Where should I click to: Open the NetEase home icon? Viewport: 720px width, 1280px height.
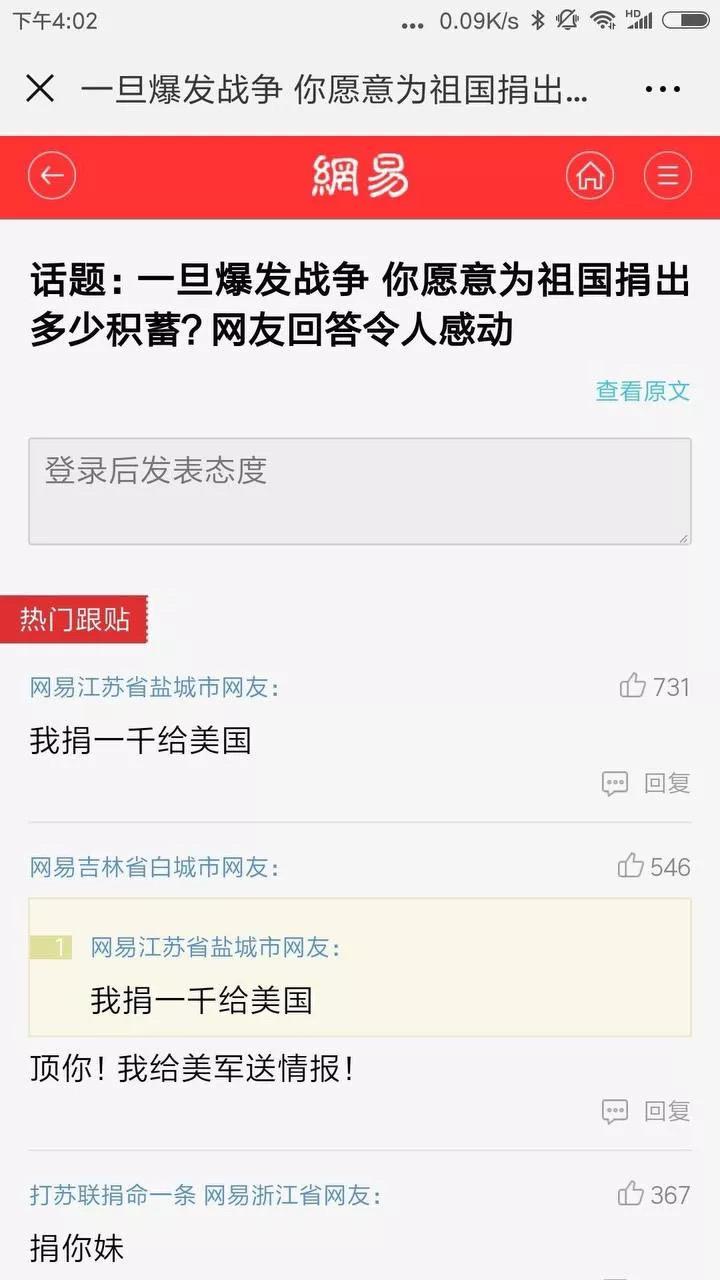pos(590,177)
